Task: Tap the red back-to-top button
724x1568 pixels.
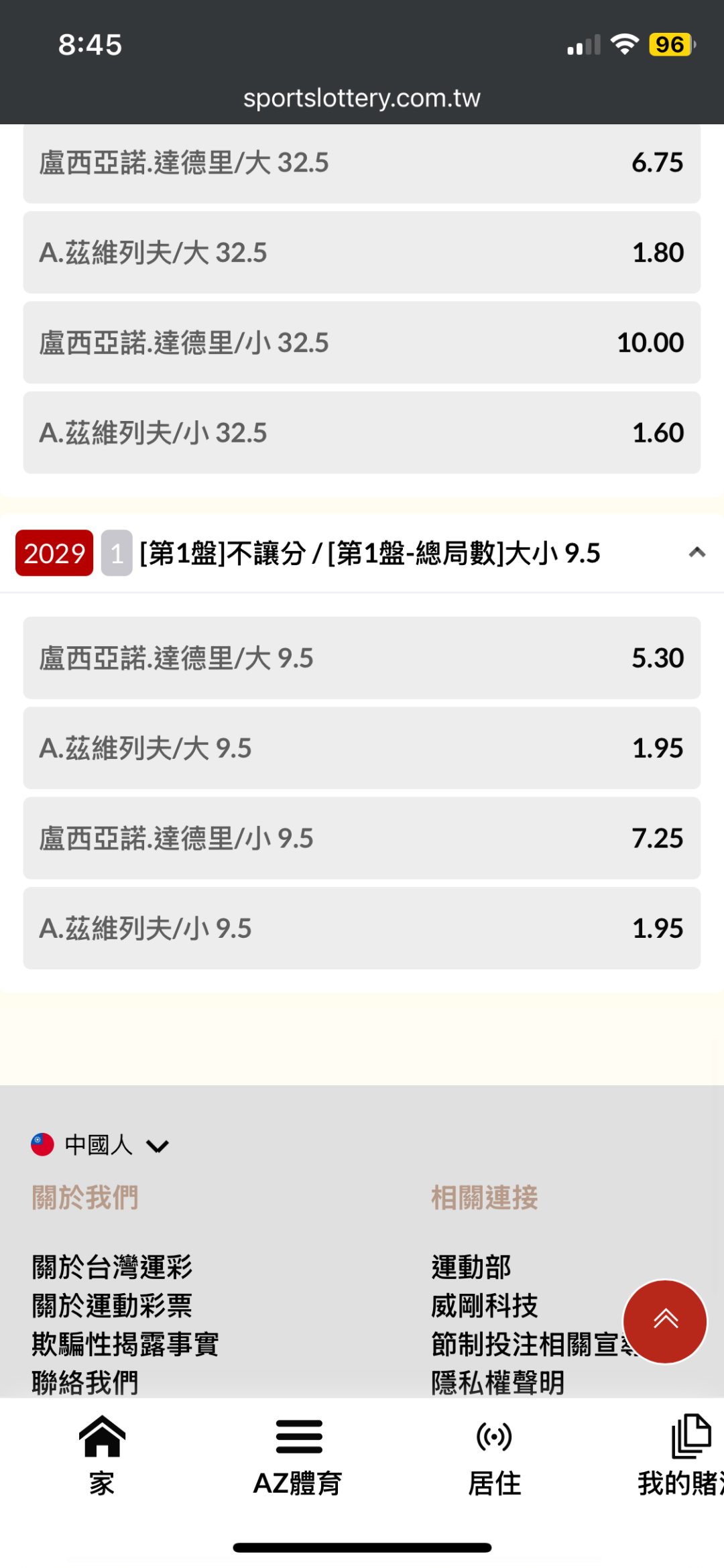Action: [665, 1321]
